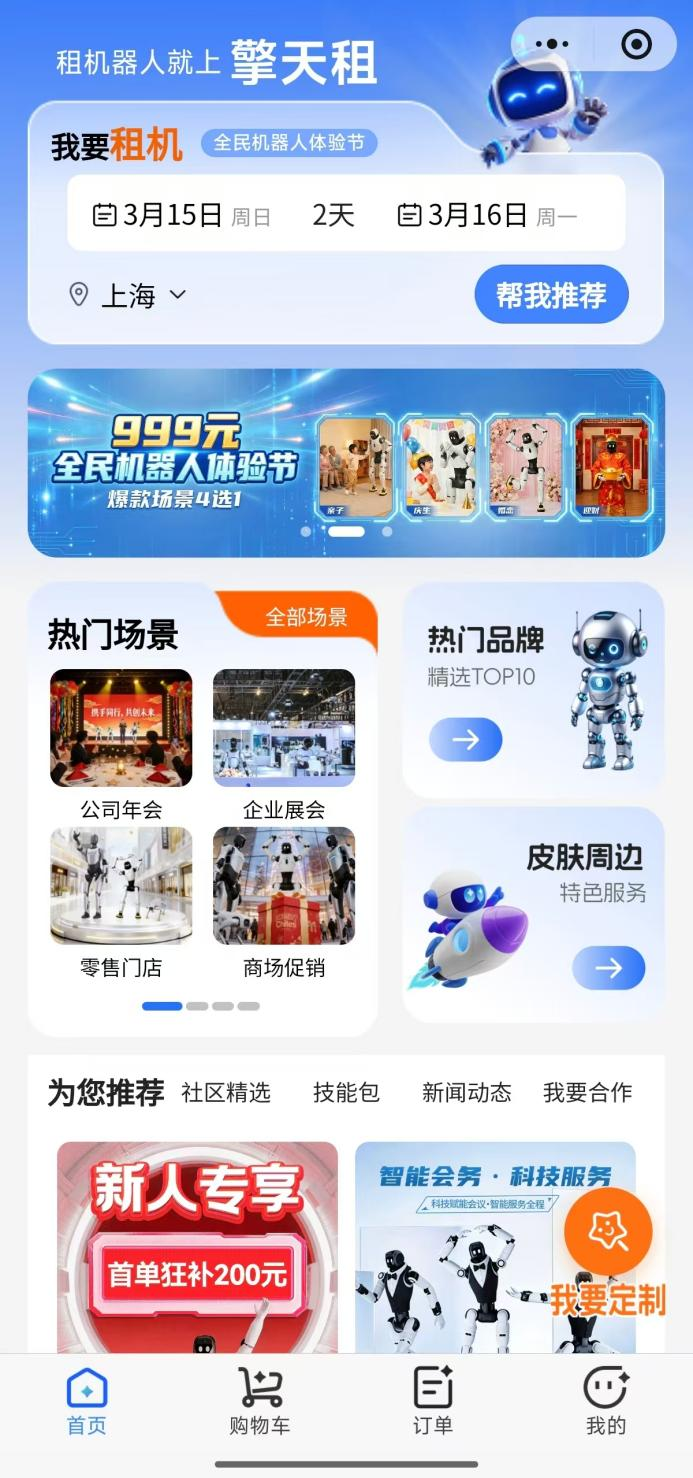Tap the 帮我推荐 button
The image size is (693, 1478).
tap(551, 294)
